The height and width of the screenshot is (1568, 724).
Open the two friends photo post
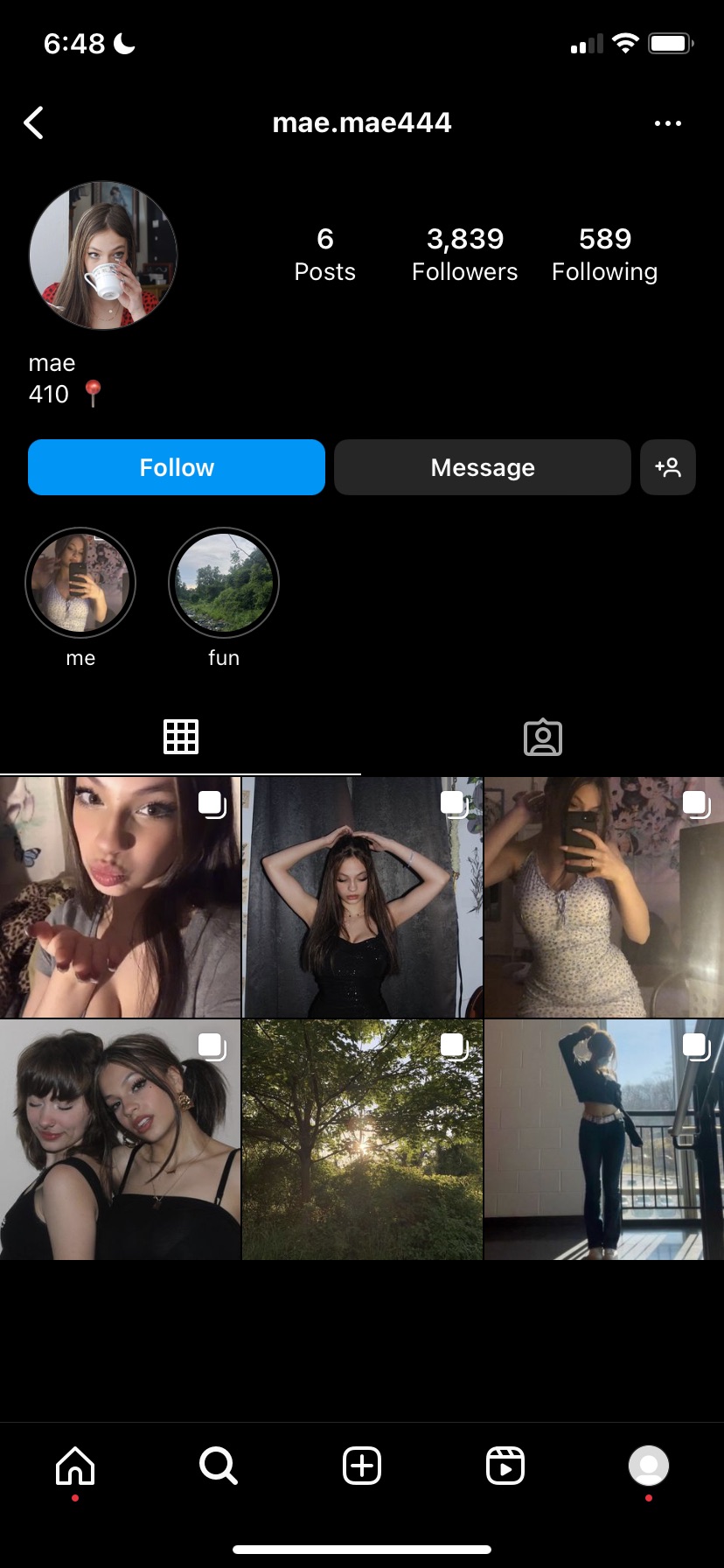click(x=120, y=1139)
